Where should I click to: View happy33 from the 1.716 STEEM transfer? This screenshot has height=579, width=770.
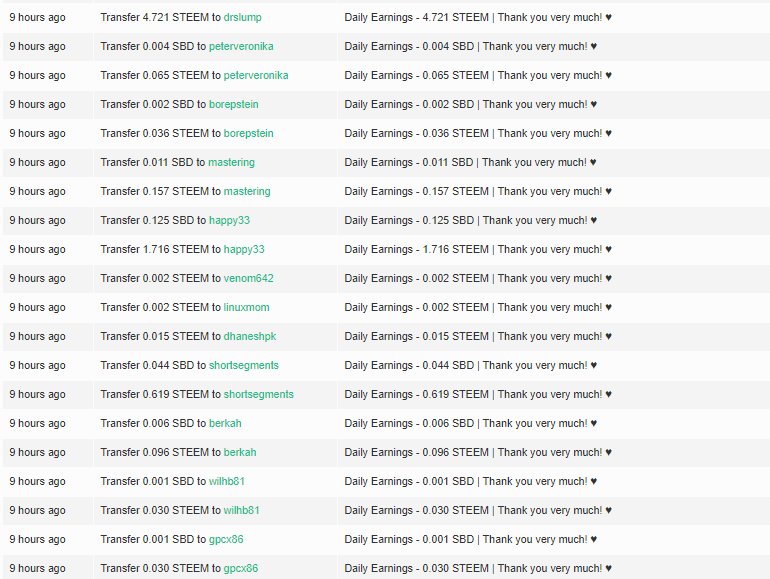(x=244, y=249)
